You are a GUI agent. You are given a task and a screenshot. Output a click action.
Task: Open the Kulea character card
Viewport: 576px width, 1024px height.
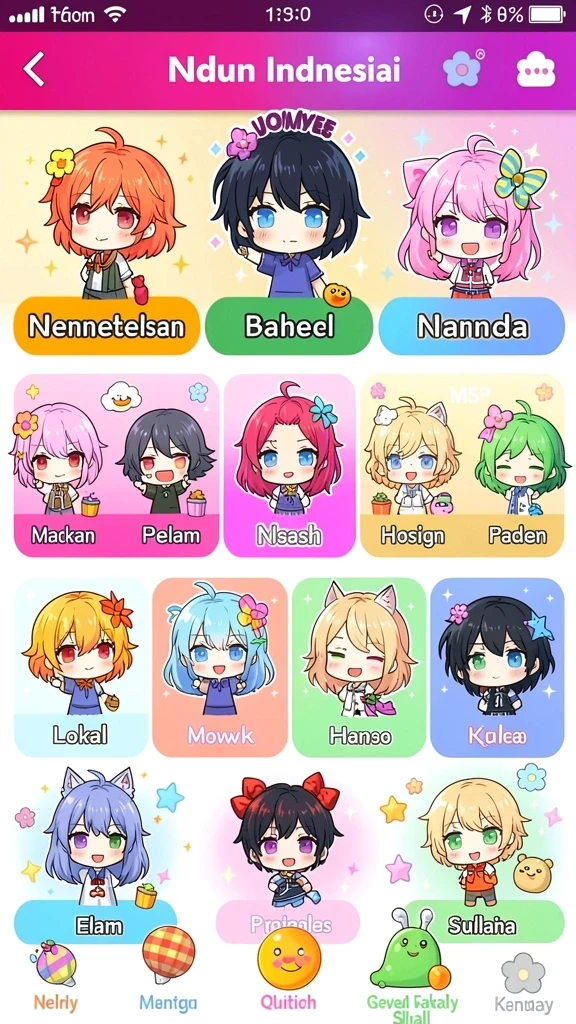click(497, 667)
